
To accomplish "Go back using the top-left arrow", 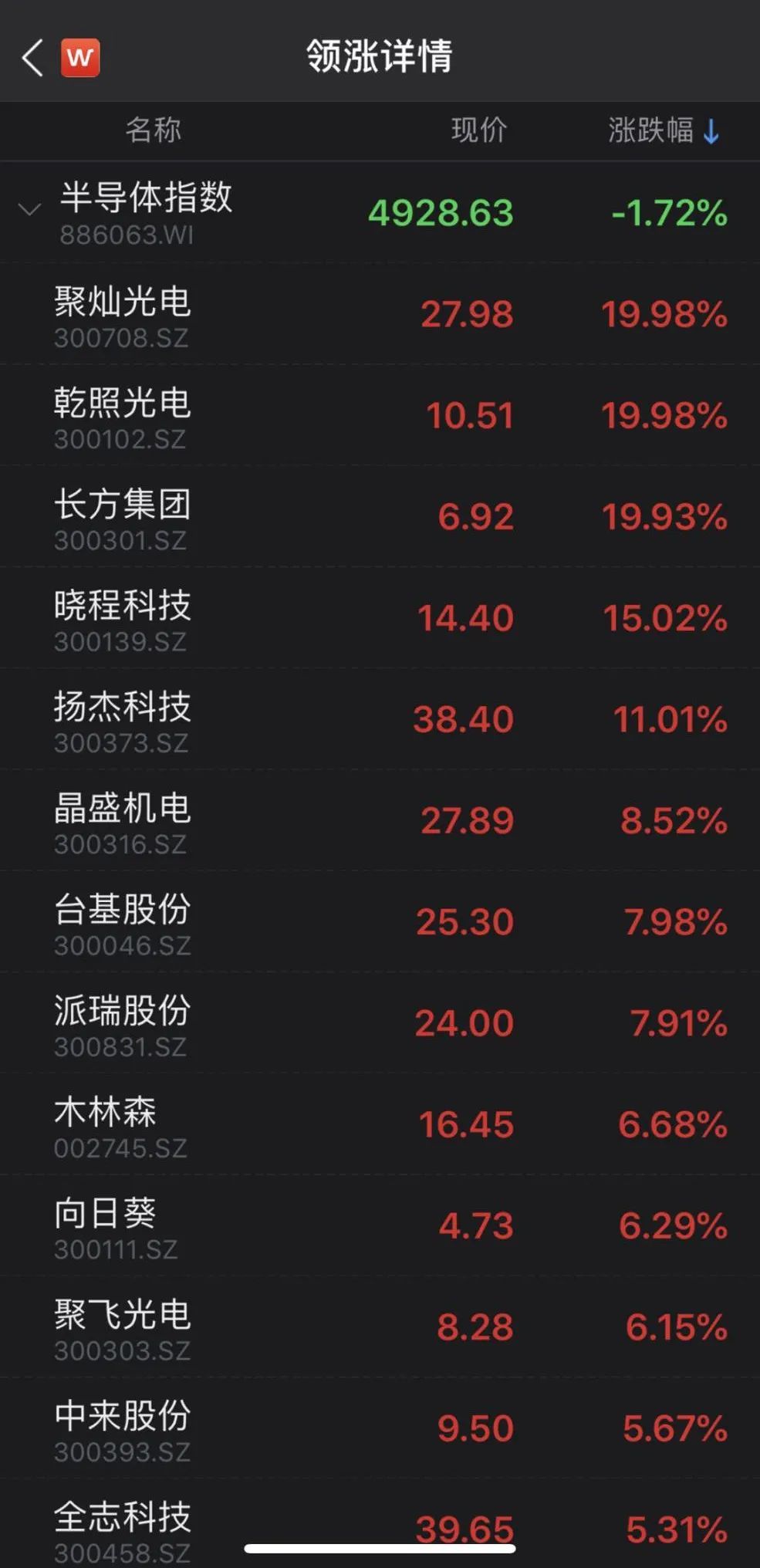I will click(32, 58).
